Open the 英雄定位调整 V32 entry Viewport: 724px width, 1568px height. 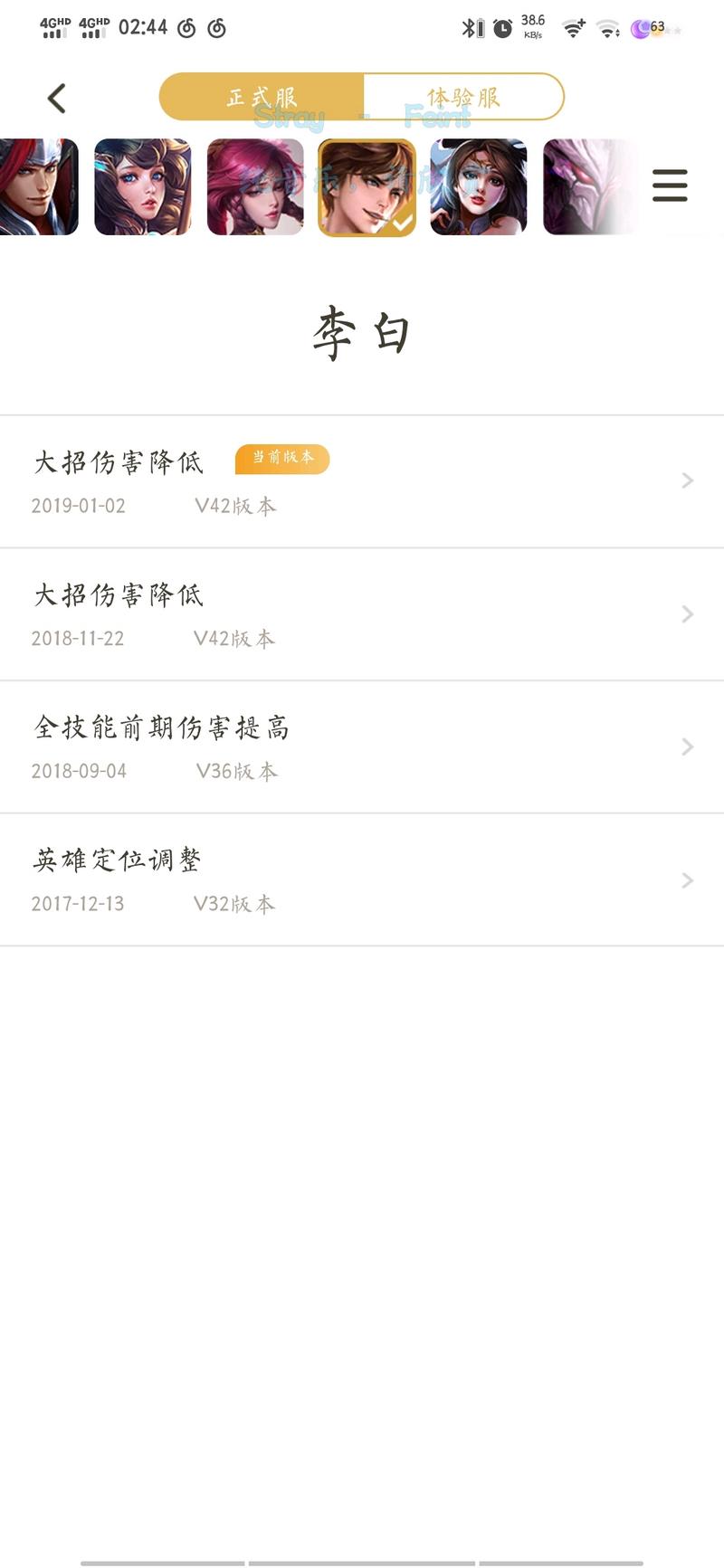tap(362, 880)
